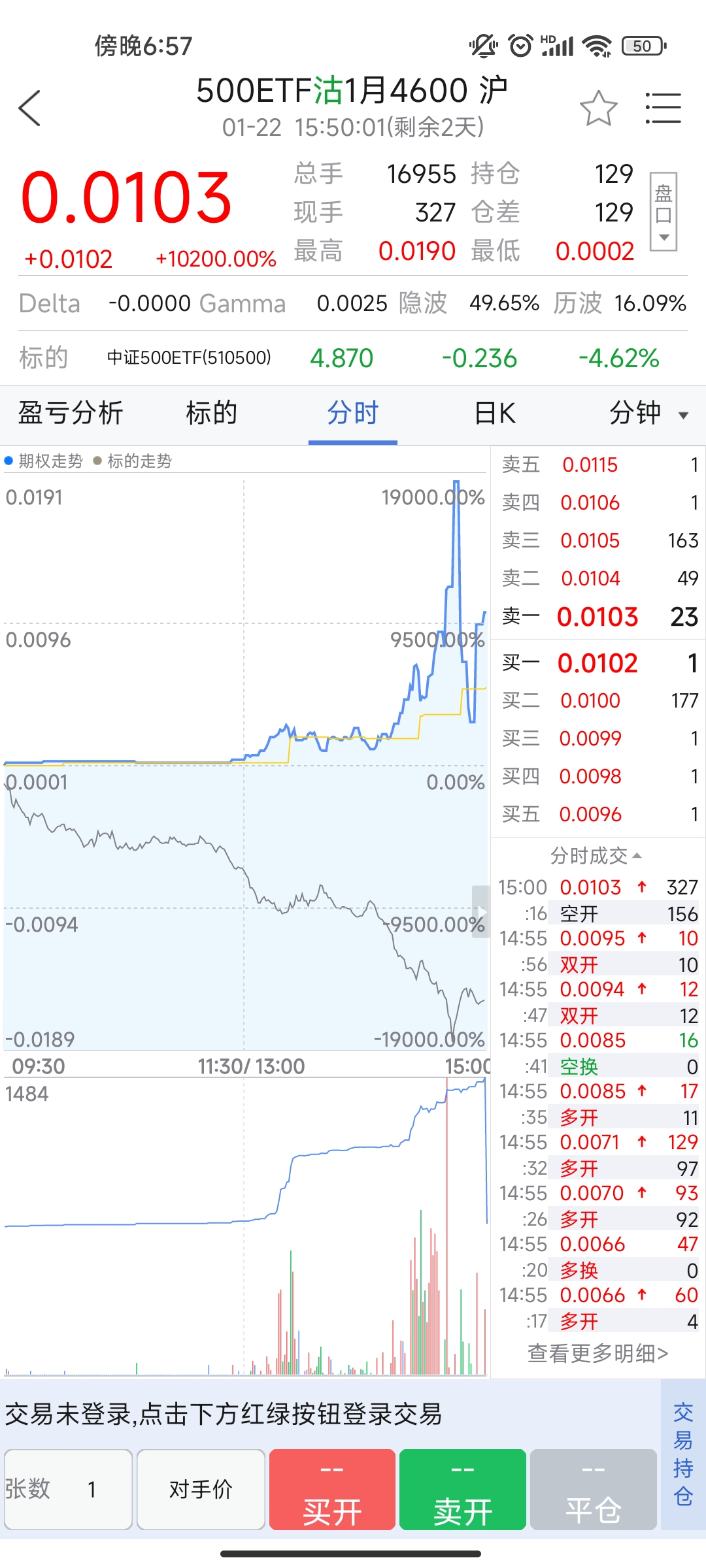
Task: Open the 交易持仓 side panel
Action: (x=683, y=1455)
